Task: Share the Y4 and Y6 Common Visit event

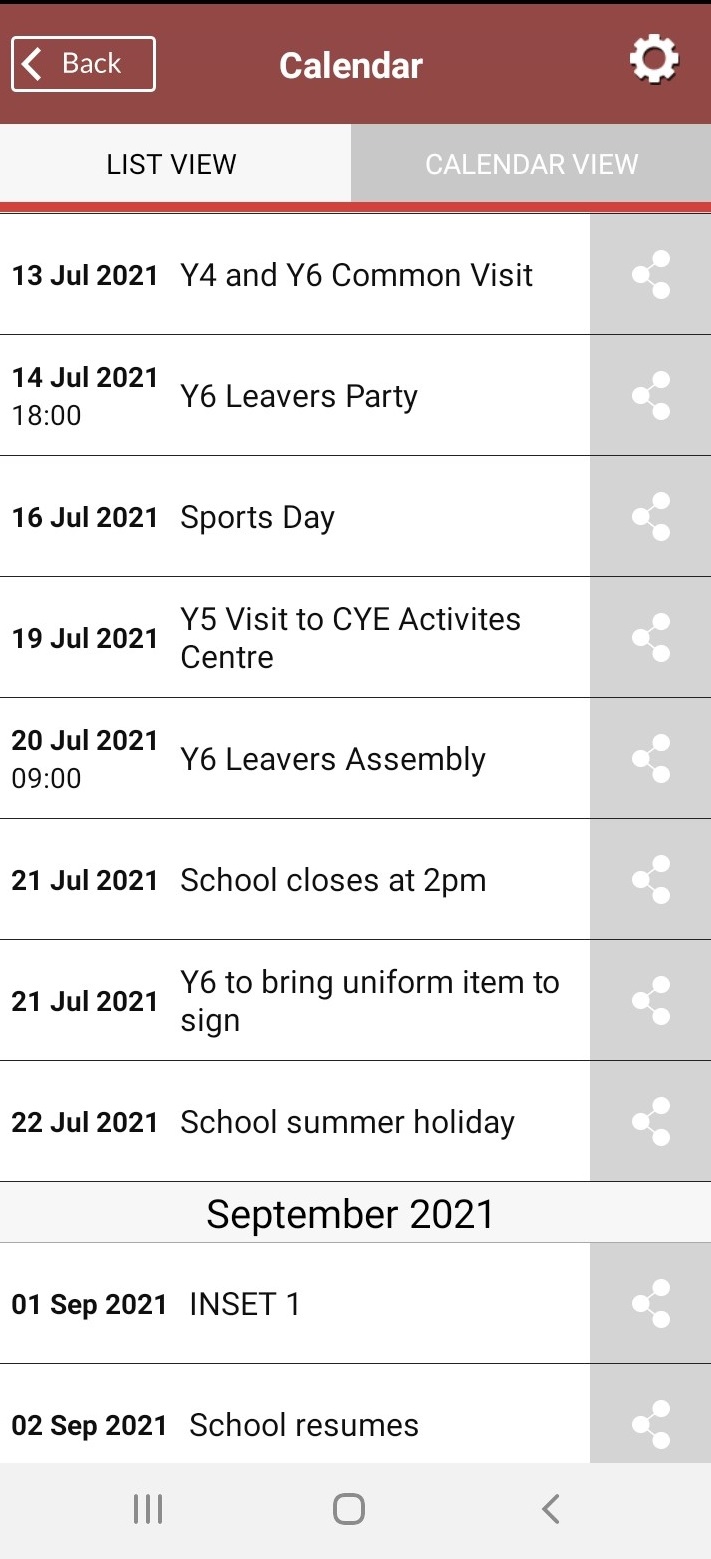Action: coord(650,275)
